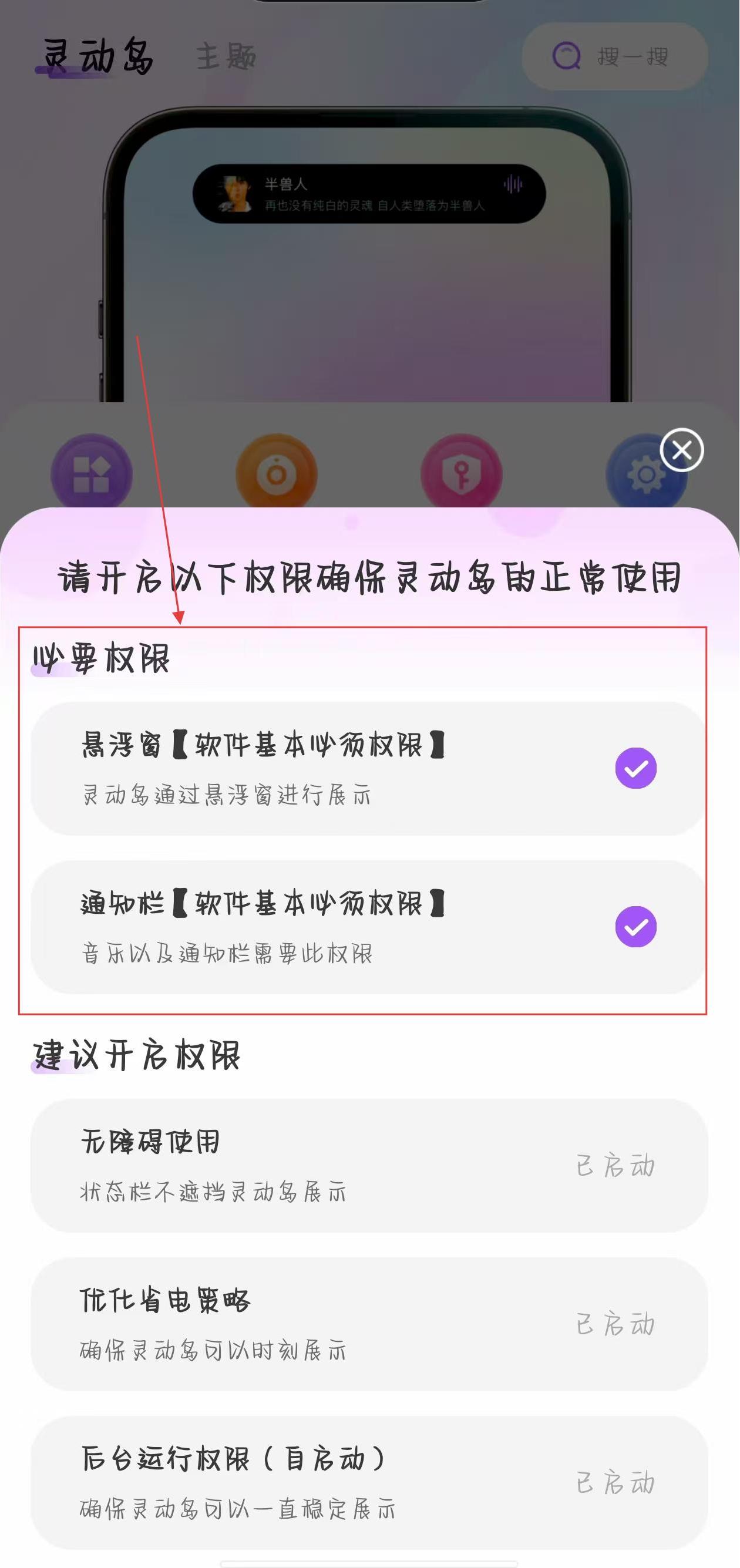The width and height of the screenshot is (740, 1568).
Task: Close the permissions dialog
Action: click(682, 450)
